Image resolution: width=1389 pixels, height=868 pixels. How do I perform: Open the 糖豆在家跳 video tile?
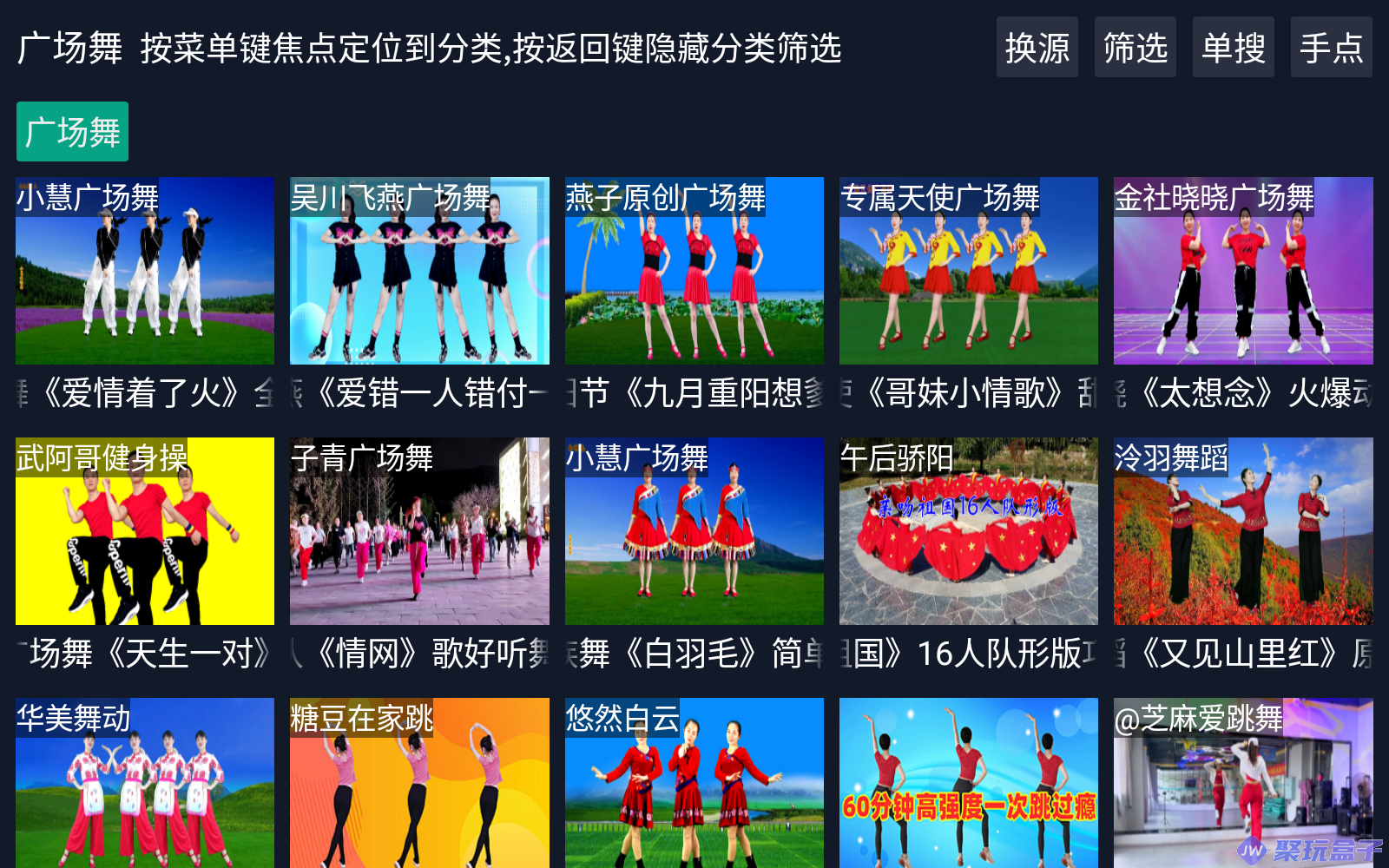pos(419,783)
